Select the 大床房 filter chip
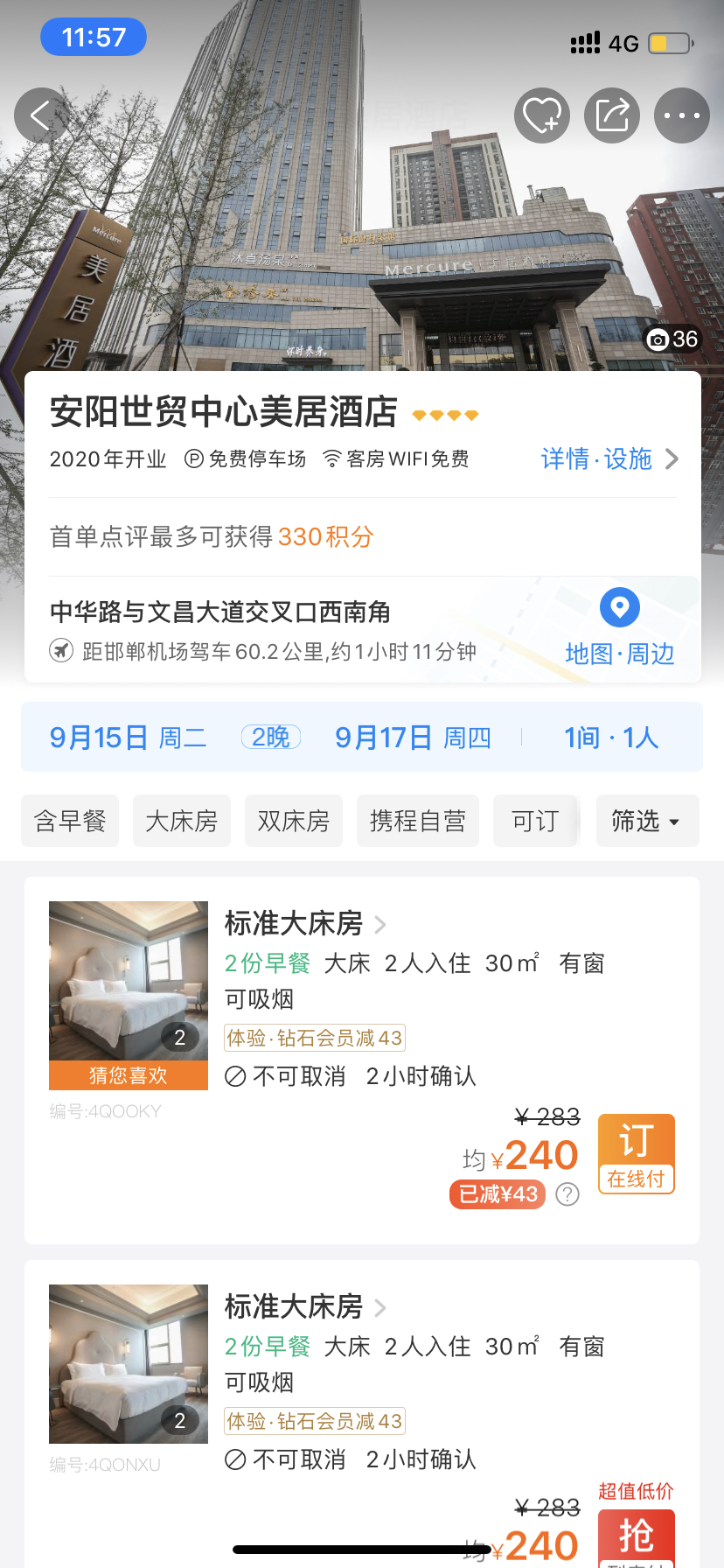Viewport: 724px width, 1568px height. pos(182,821)
